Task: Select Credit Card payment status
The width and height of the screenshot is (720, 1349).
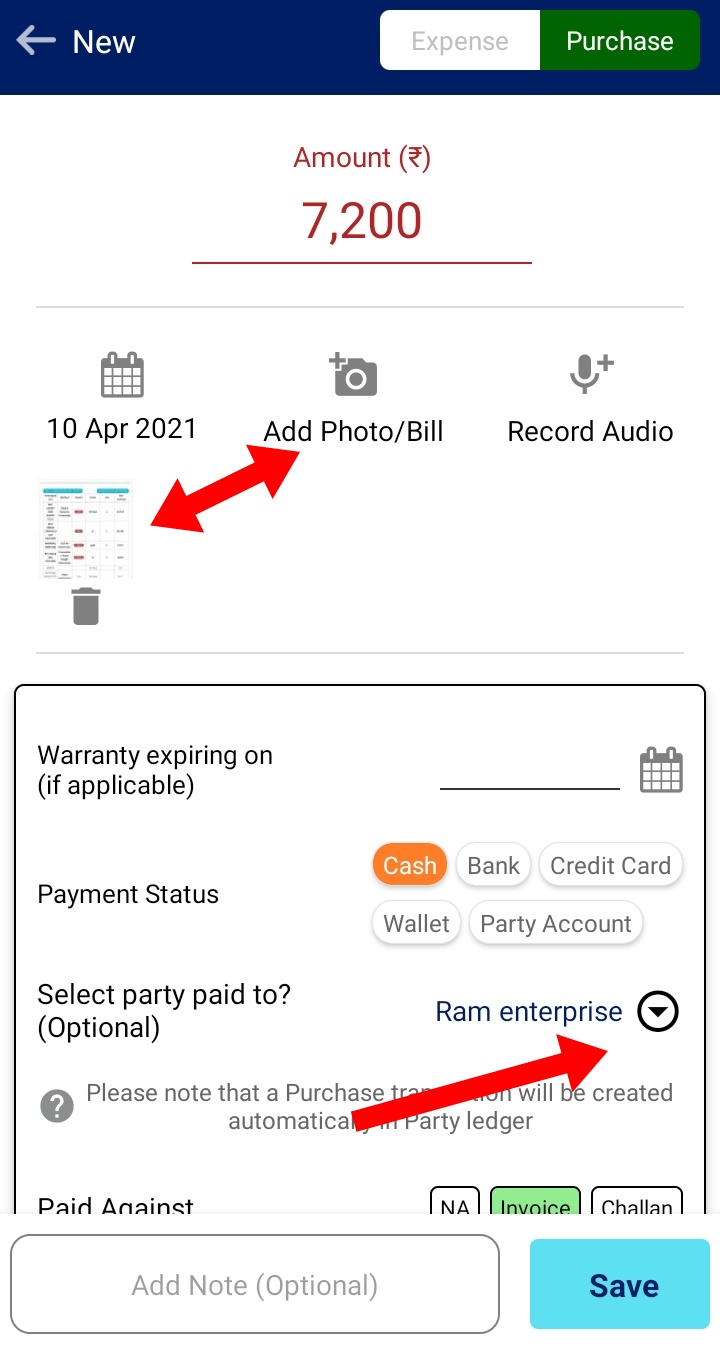Action: [x=611, y=865]
